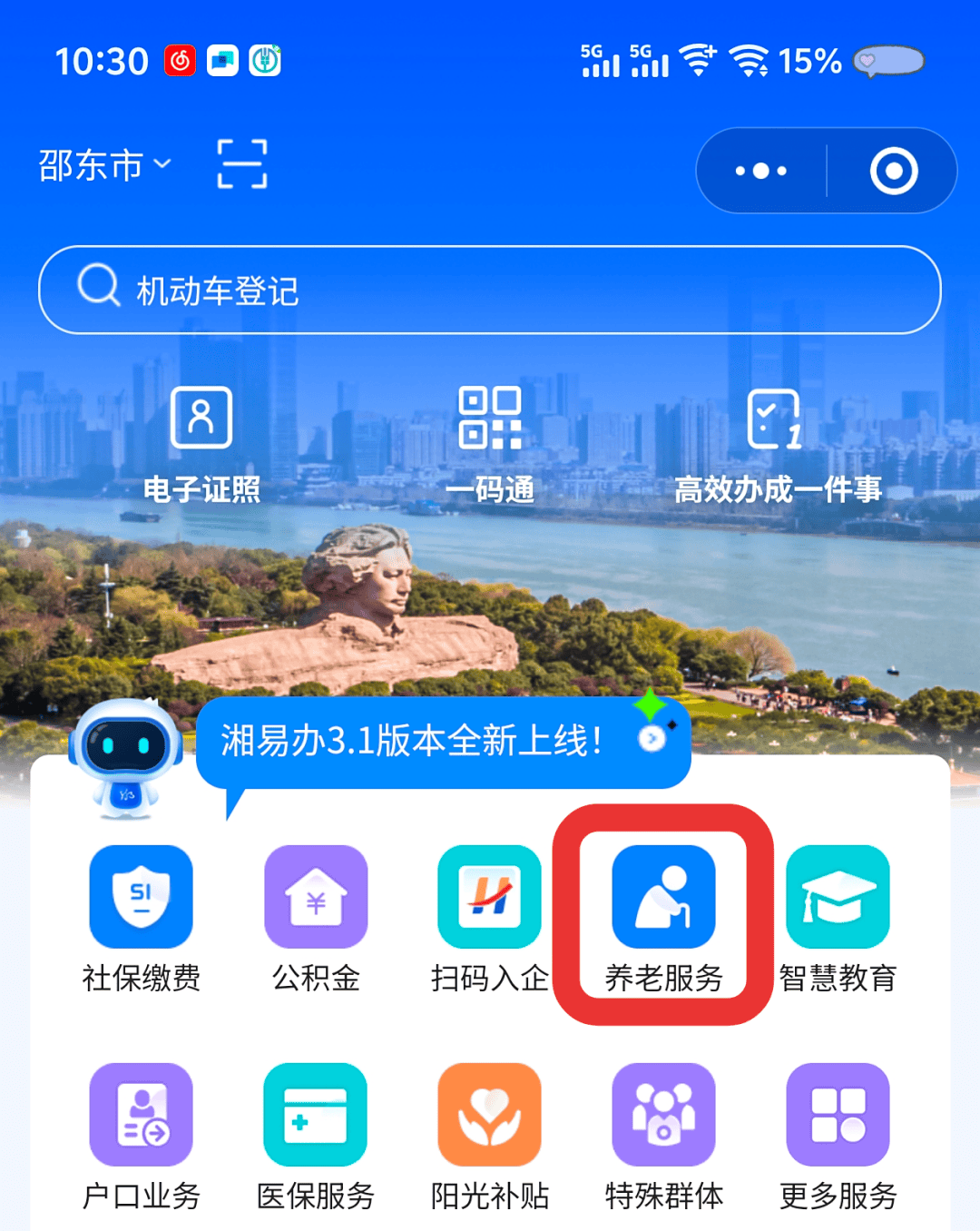The image size is (980, 1231).
Task: Tap the robot assistant mascot
Action: point(127,758)
